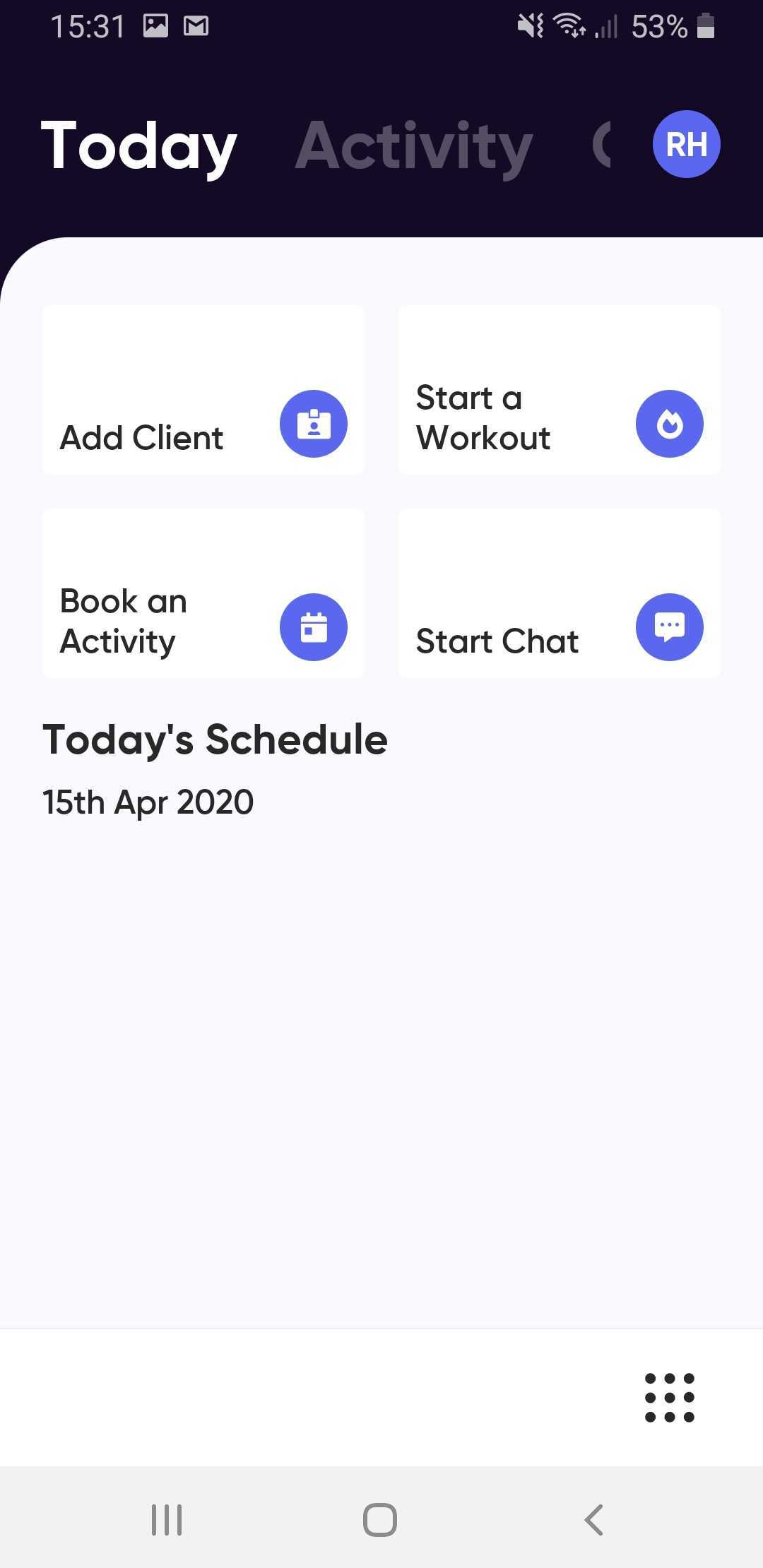Switch to the Activity tab
The width and height of the screenshot is (763, 1568).
coord(414,147)
